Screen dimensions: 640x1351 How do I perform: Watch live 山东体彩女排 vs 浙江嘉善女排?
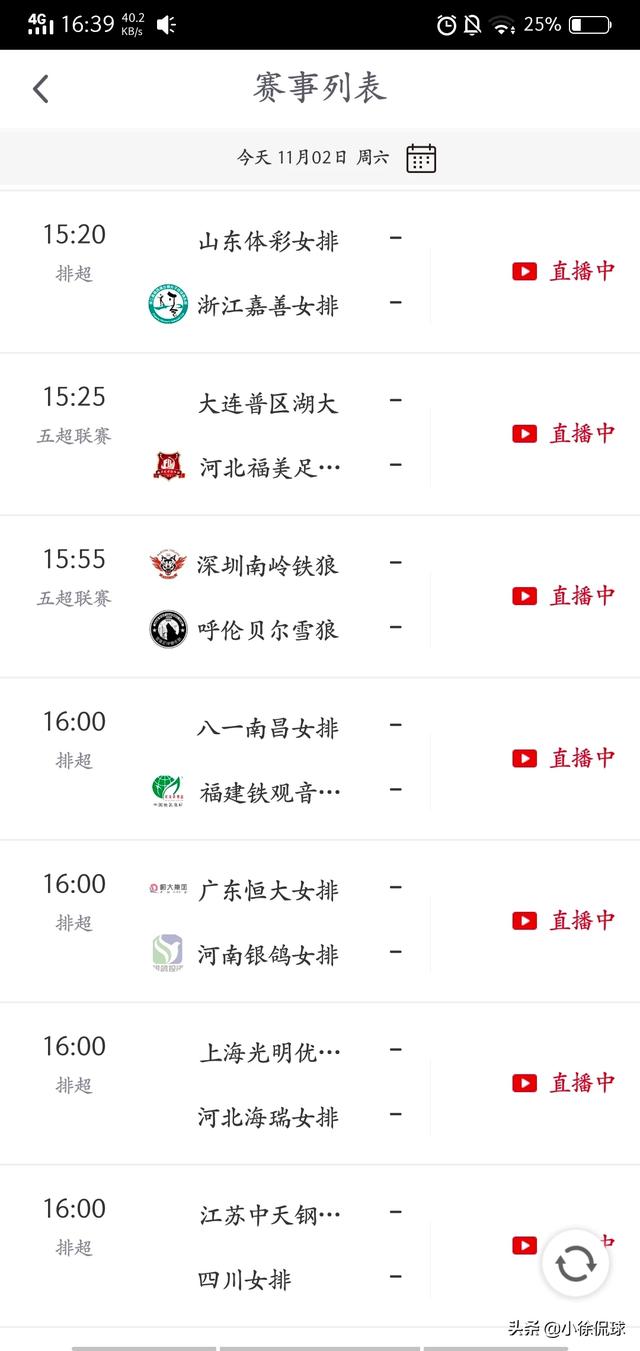pyautogui.click(x=563, y=271)
